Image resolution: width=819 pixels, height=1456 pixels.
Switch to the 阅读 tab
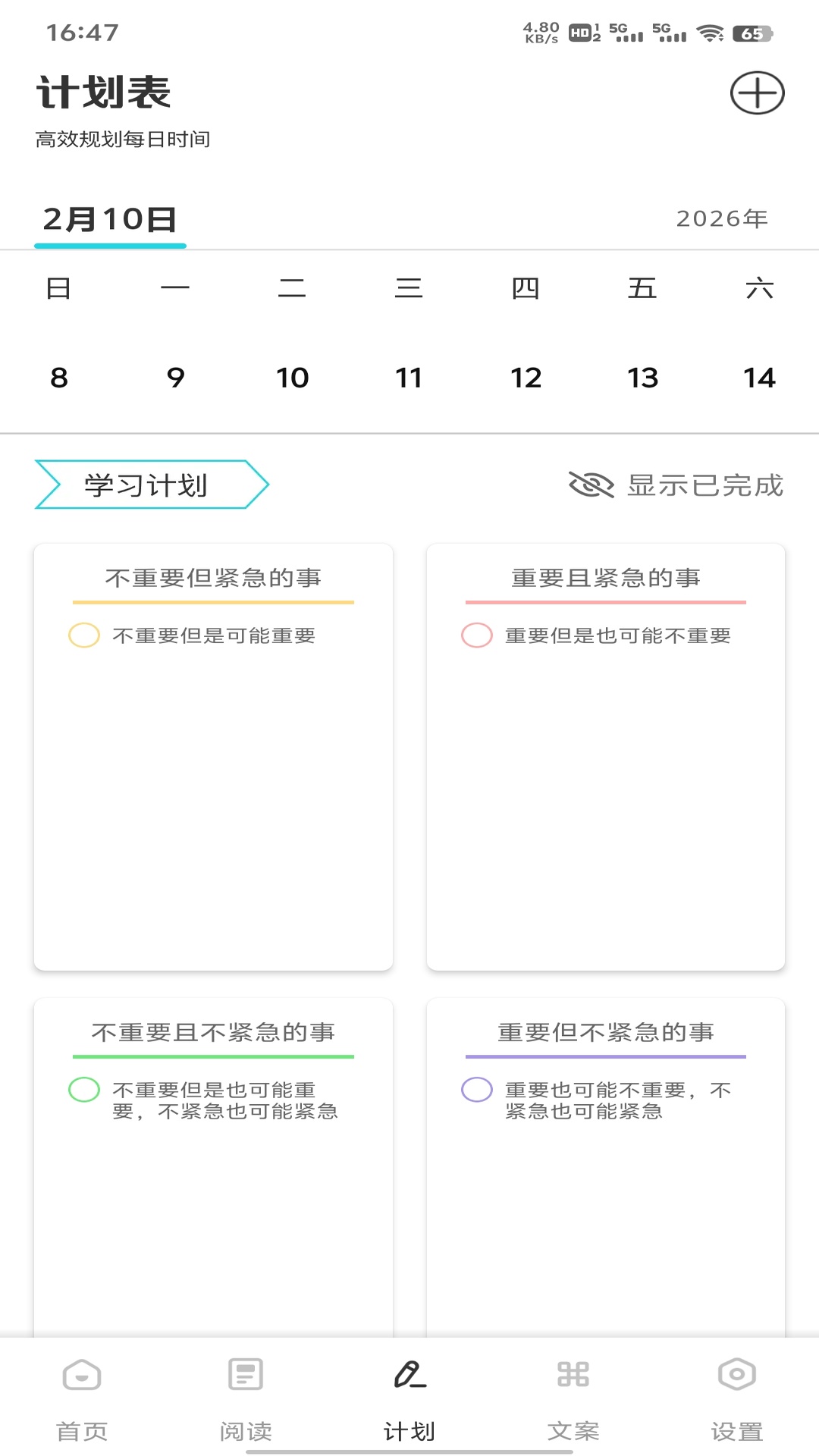(245, 1429)
